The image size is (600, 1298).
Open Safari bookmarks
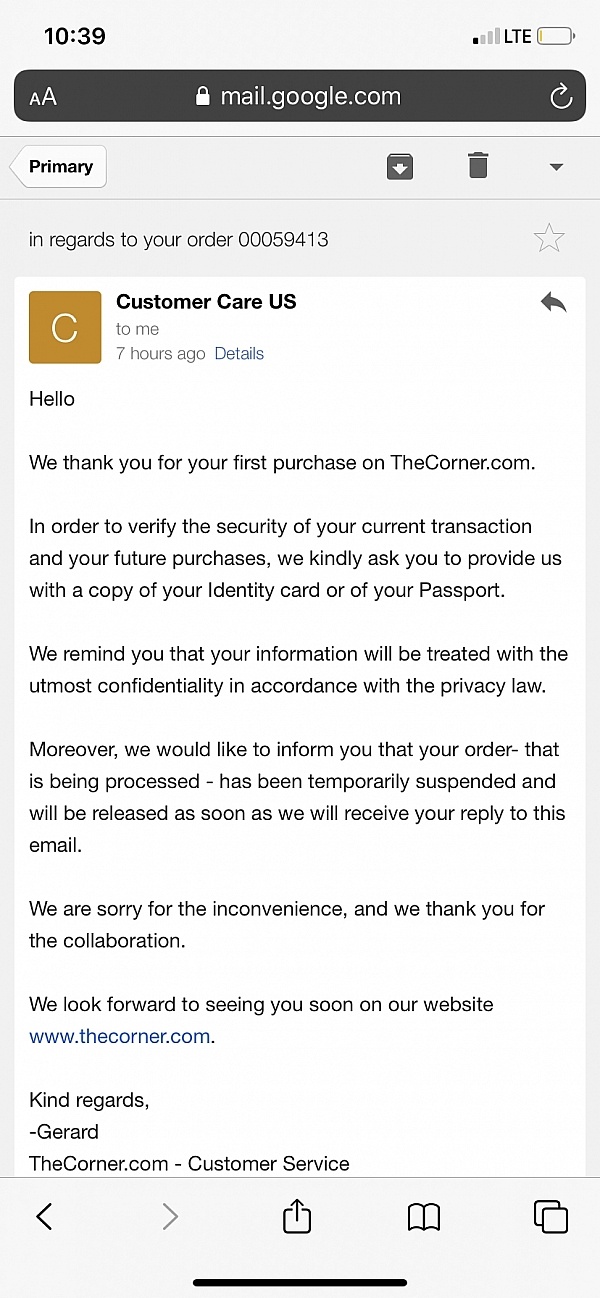tap(424, 1216)
